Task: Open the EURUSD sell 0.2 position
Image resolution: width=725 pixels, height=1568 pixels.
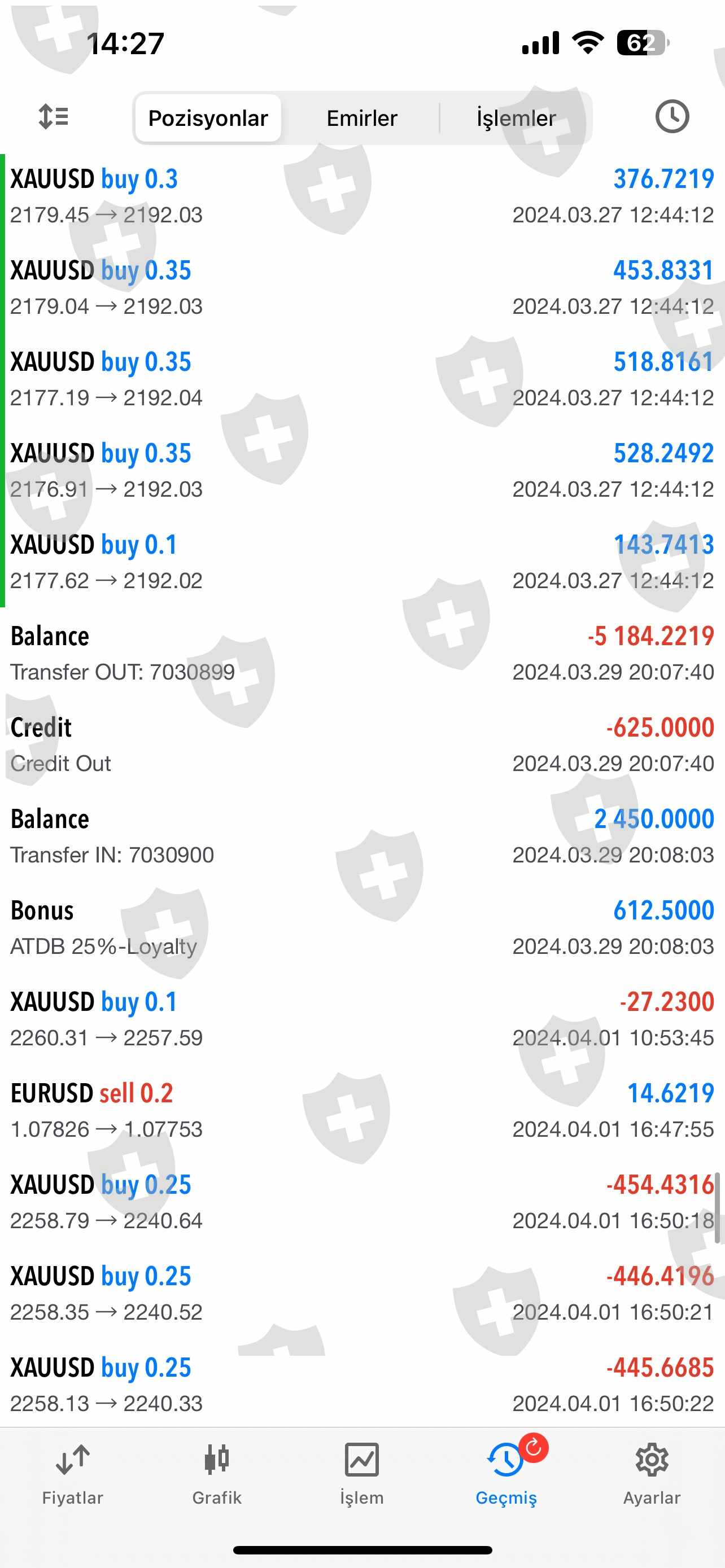Action: 361,1110
